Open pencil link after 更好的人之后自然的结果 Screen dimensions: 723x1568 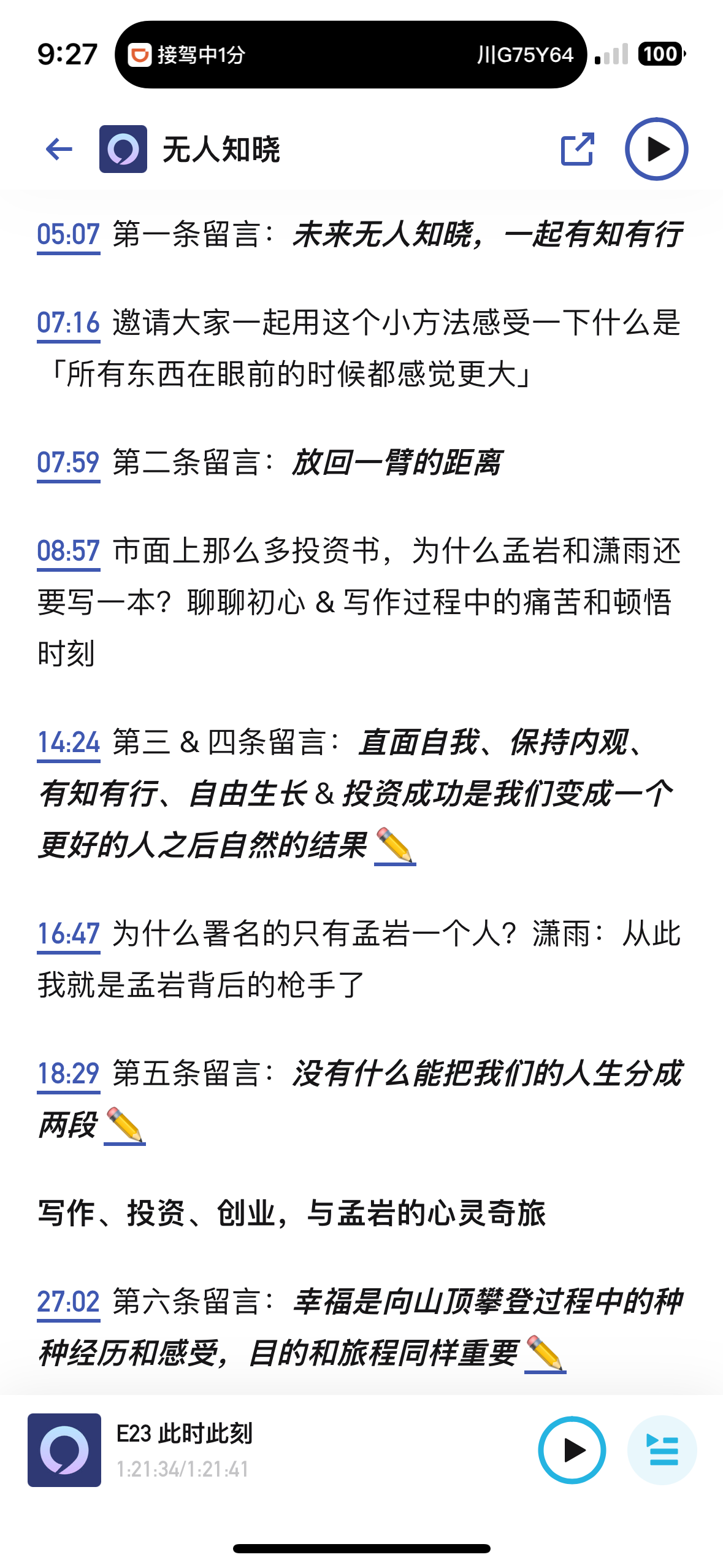[395, 845]
